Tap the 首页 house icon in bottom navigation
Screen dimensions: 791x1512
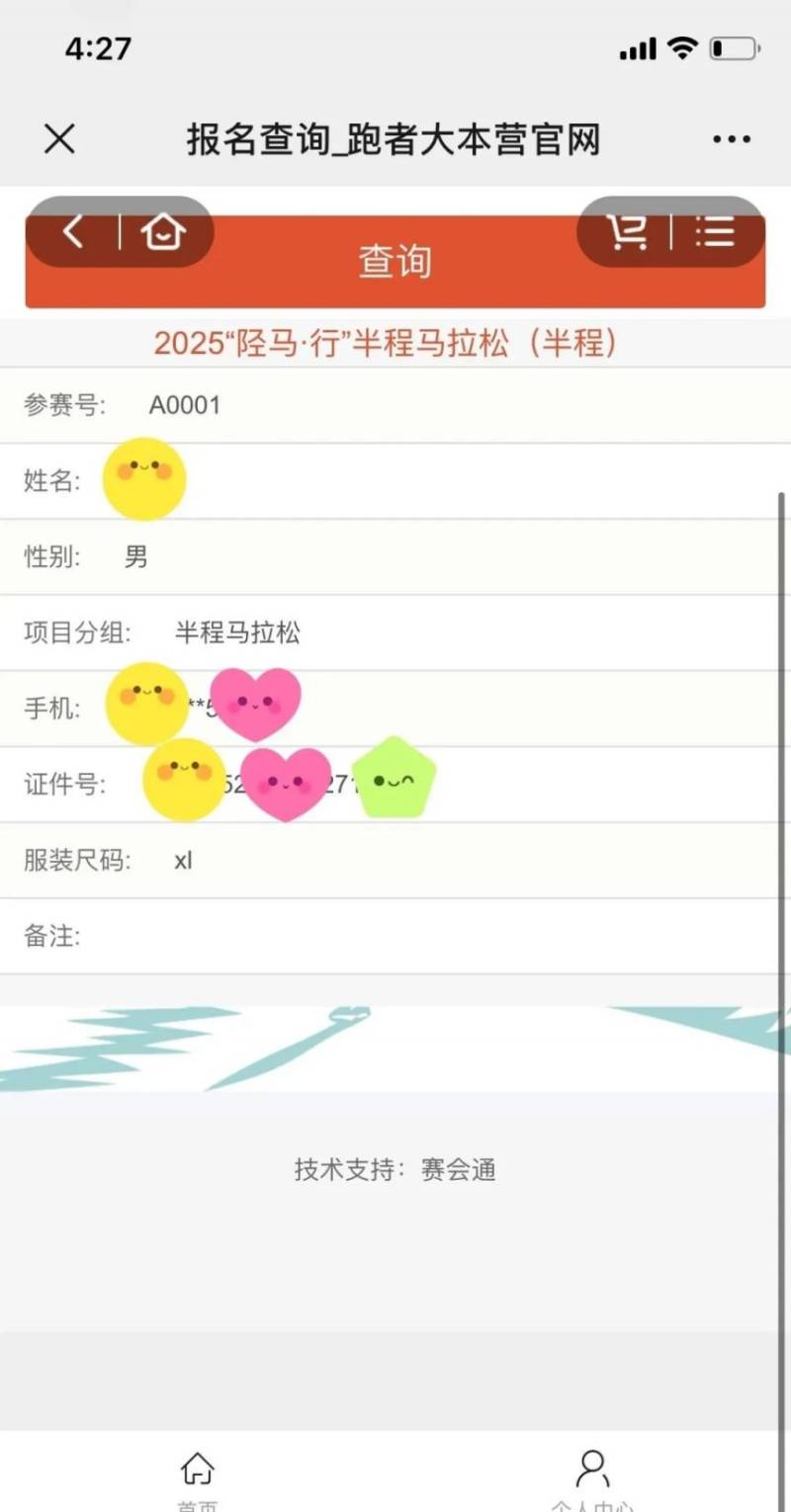pos(197,1470)
